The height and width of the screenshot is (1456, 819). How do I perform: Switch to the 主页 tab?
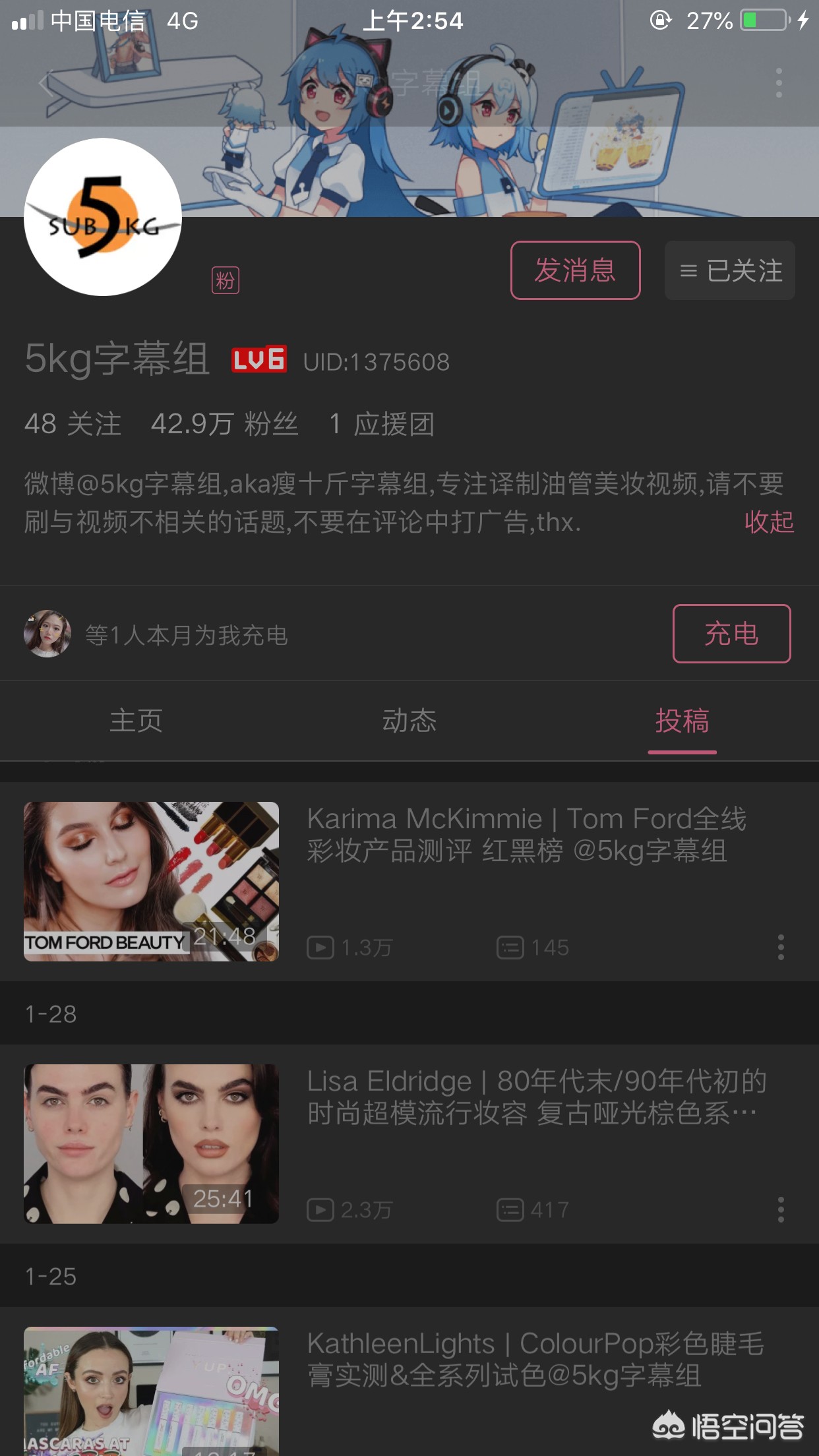(x=136, y=721)
